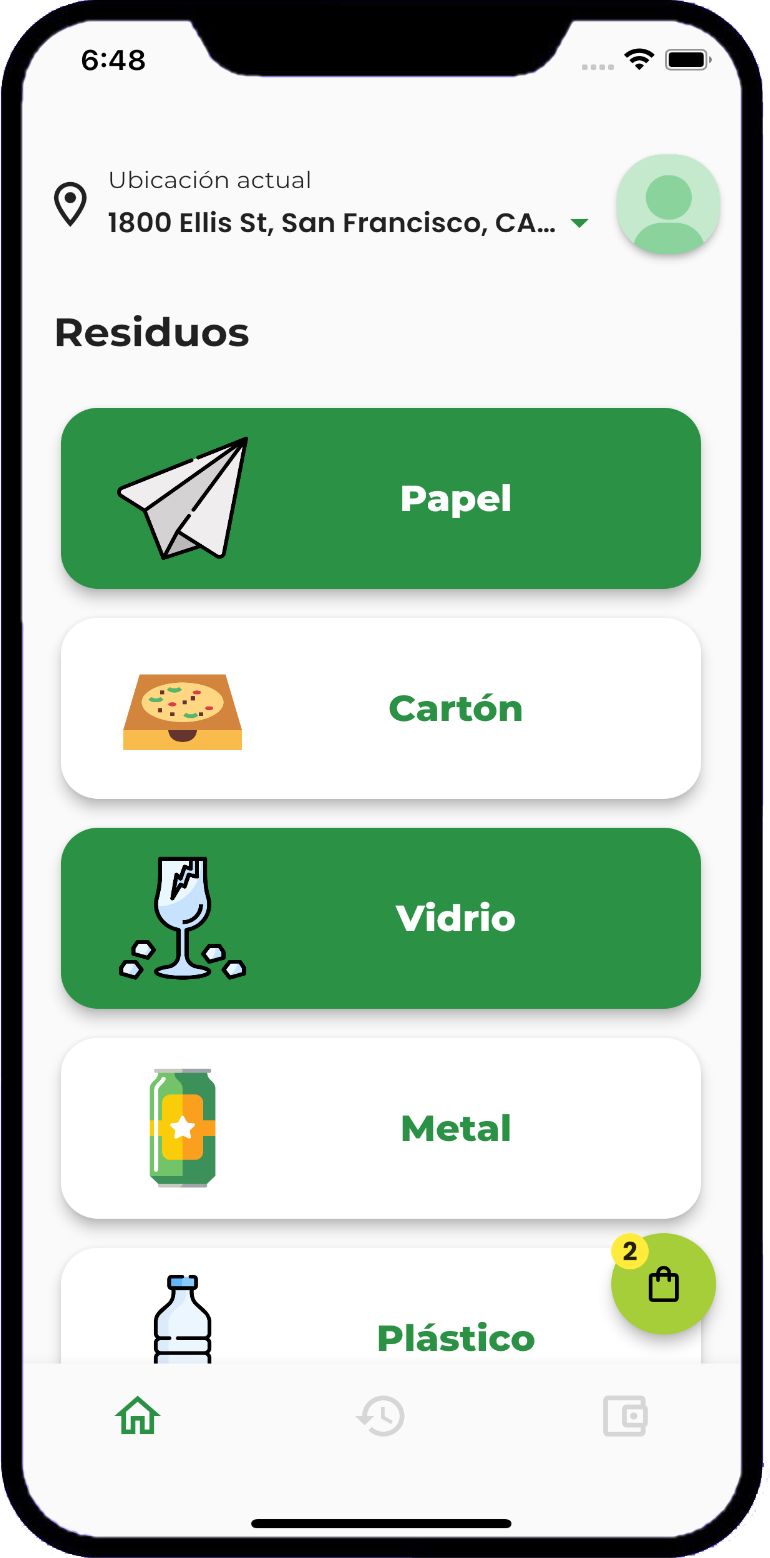
Task: Select the broken glass icon for Vidrio
Action: tap(183, 917)
